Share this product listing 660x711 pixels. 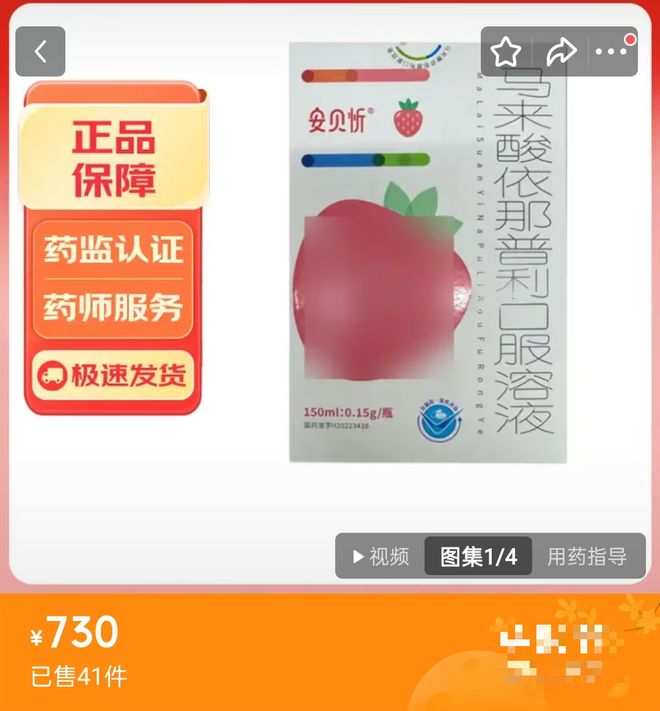(x=561, y=52)
